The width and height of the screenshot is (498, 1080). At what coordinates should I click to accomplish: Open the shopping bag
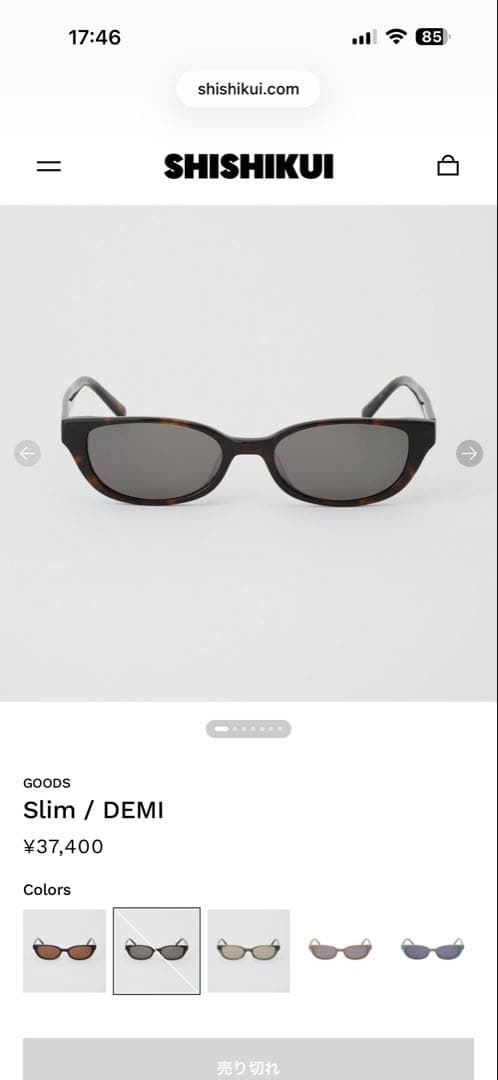click(x=448, y=165)
